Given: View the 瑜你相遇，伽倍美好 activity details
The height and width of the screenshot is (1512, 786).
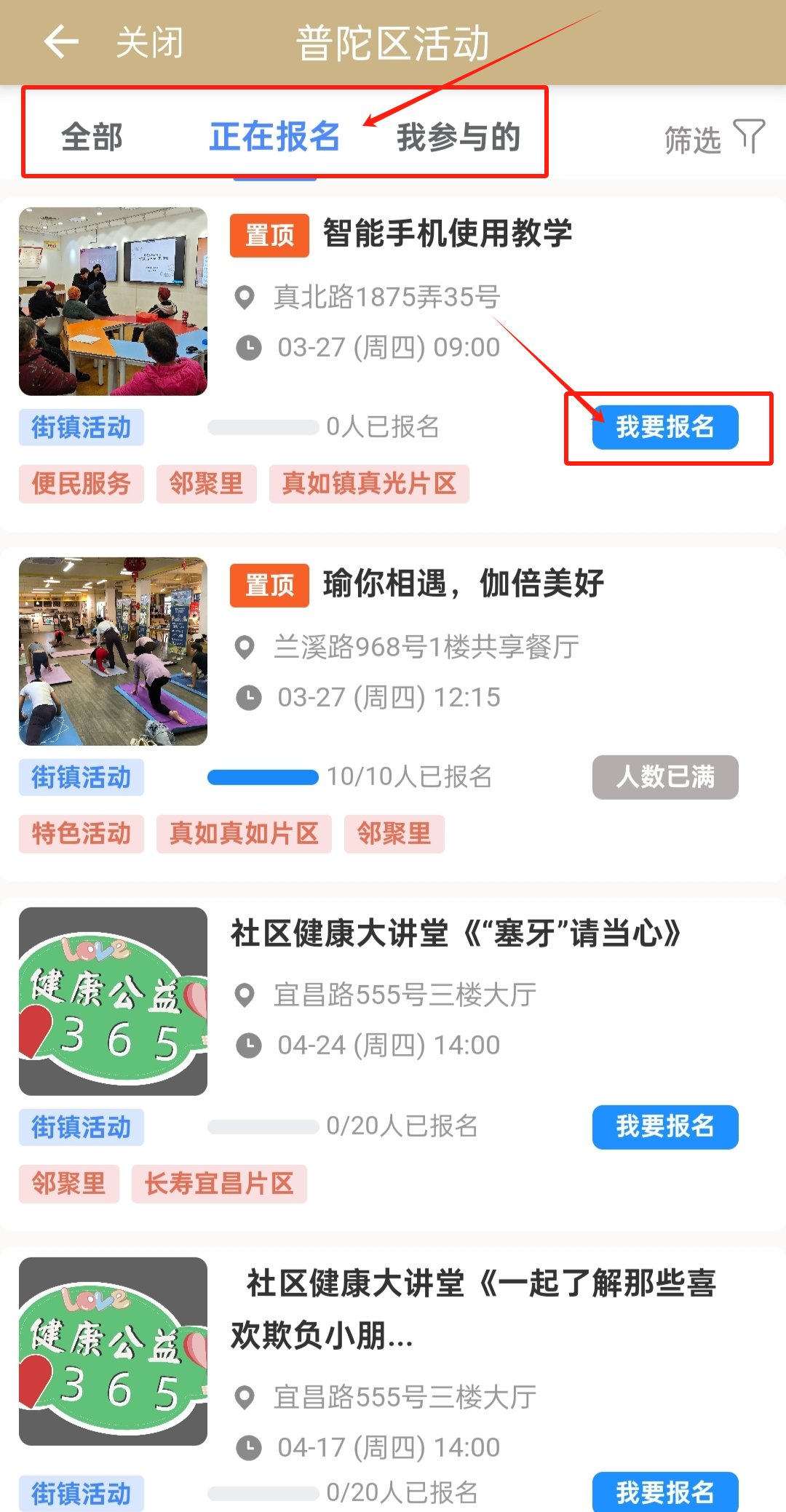Looking at the screenshot, I should (x=463, y=584).
